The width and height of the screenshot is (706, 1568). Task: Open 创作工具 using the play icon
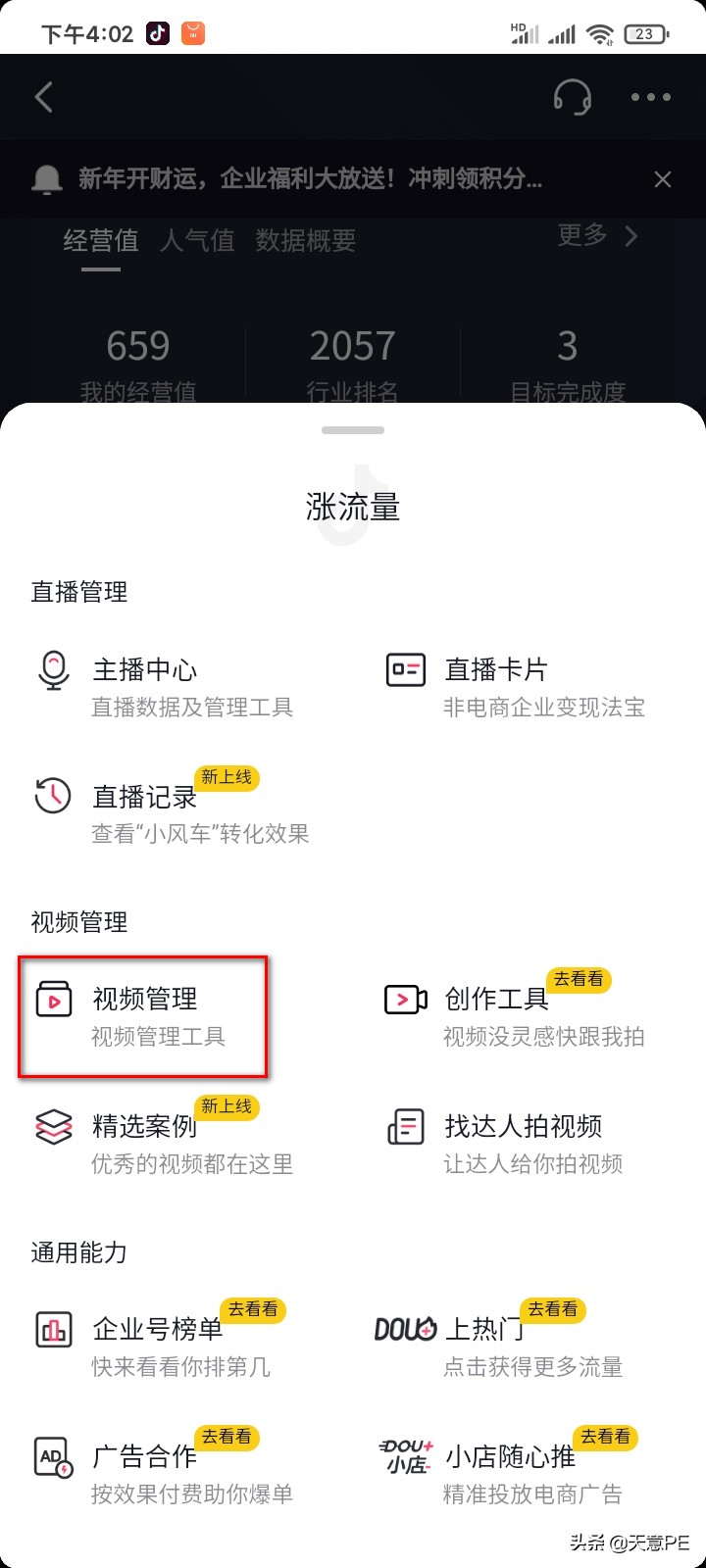[405, 1000]
